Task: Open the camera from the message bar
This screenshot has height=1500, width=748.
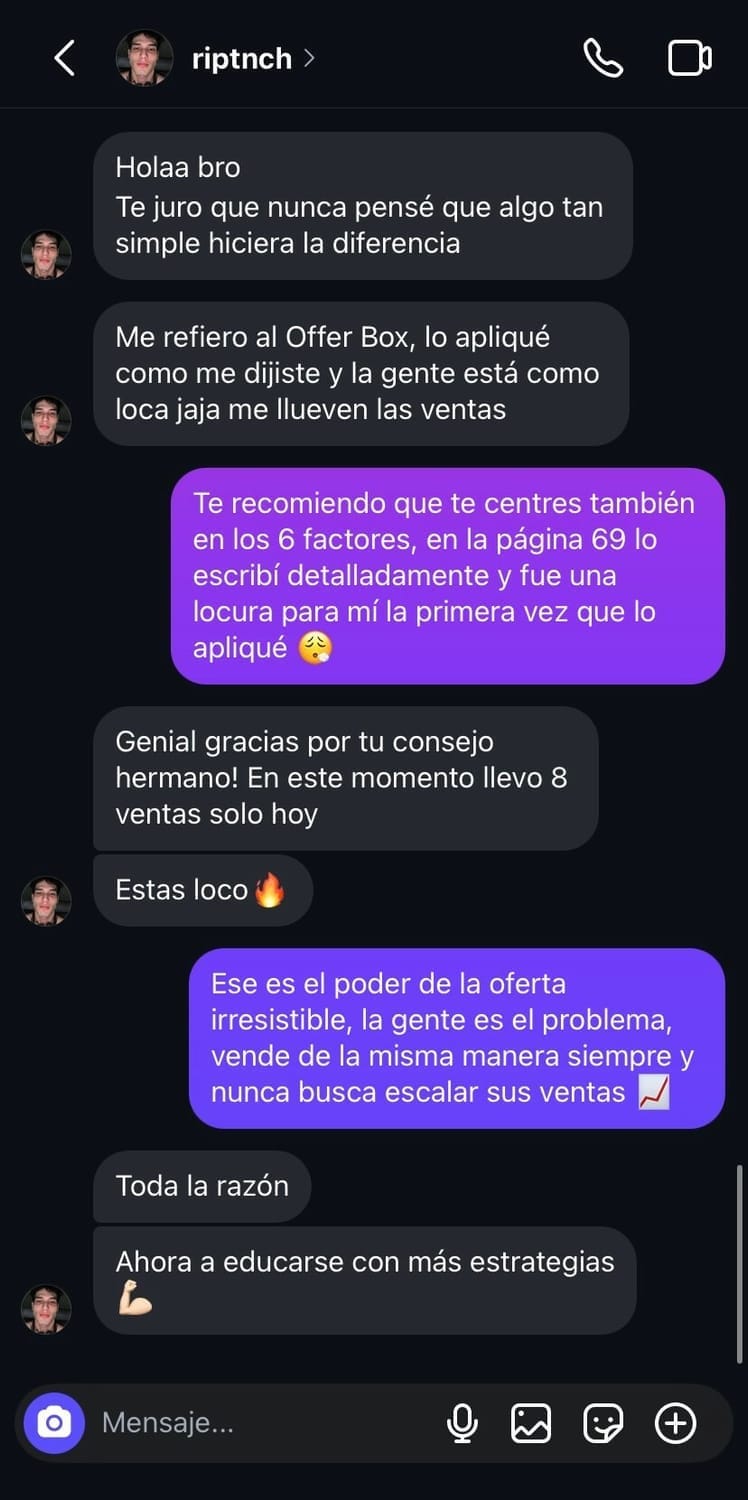Action: 54,1422
